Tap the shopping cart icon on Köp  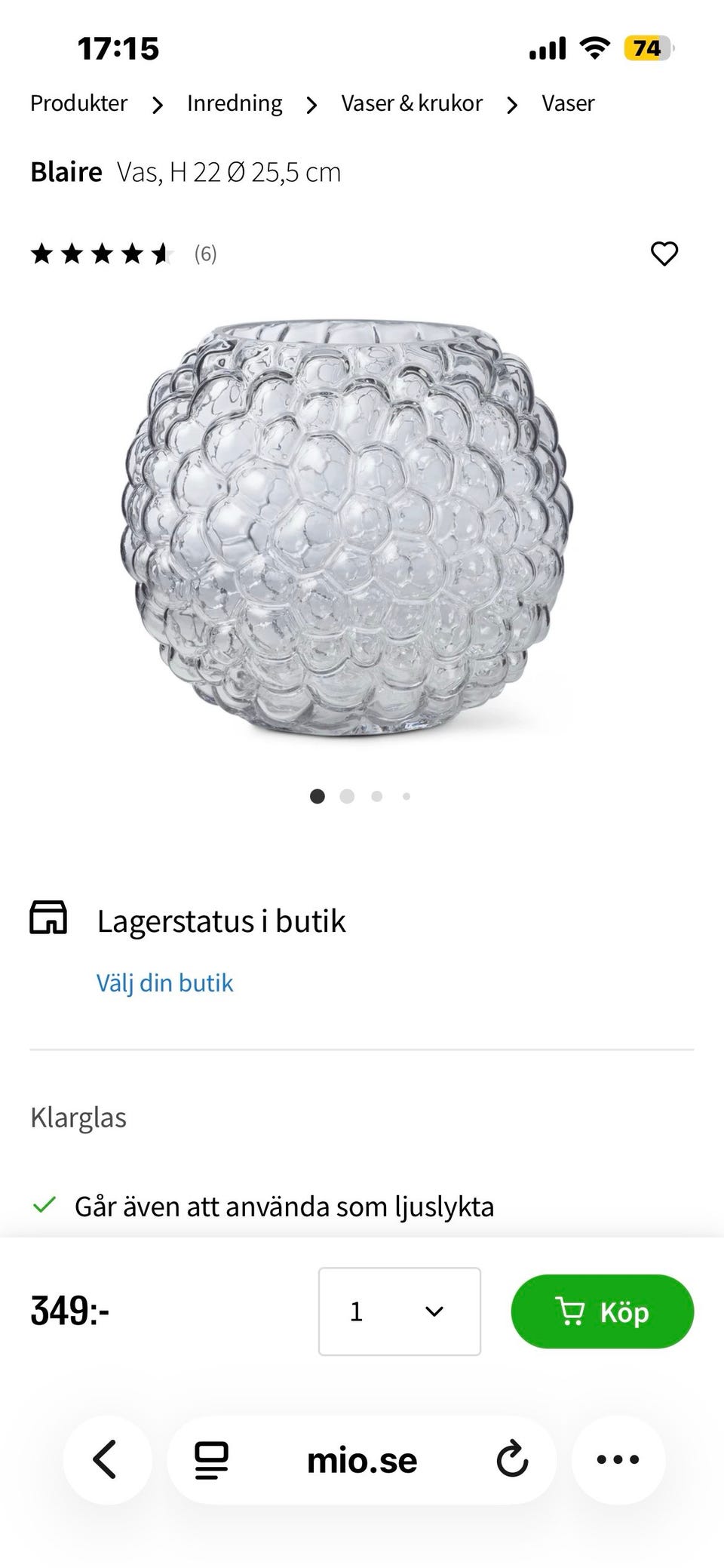[x=572, y=1311]
